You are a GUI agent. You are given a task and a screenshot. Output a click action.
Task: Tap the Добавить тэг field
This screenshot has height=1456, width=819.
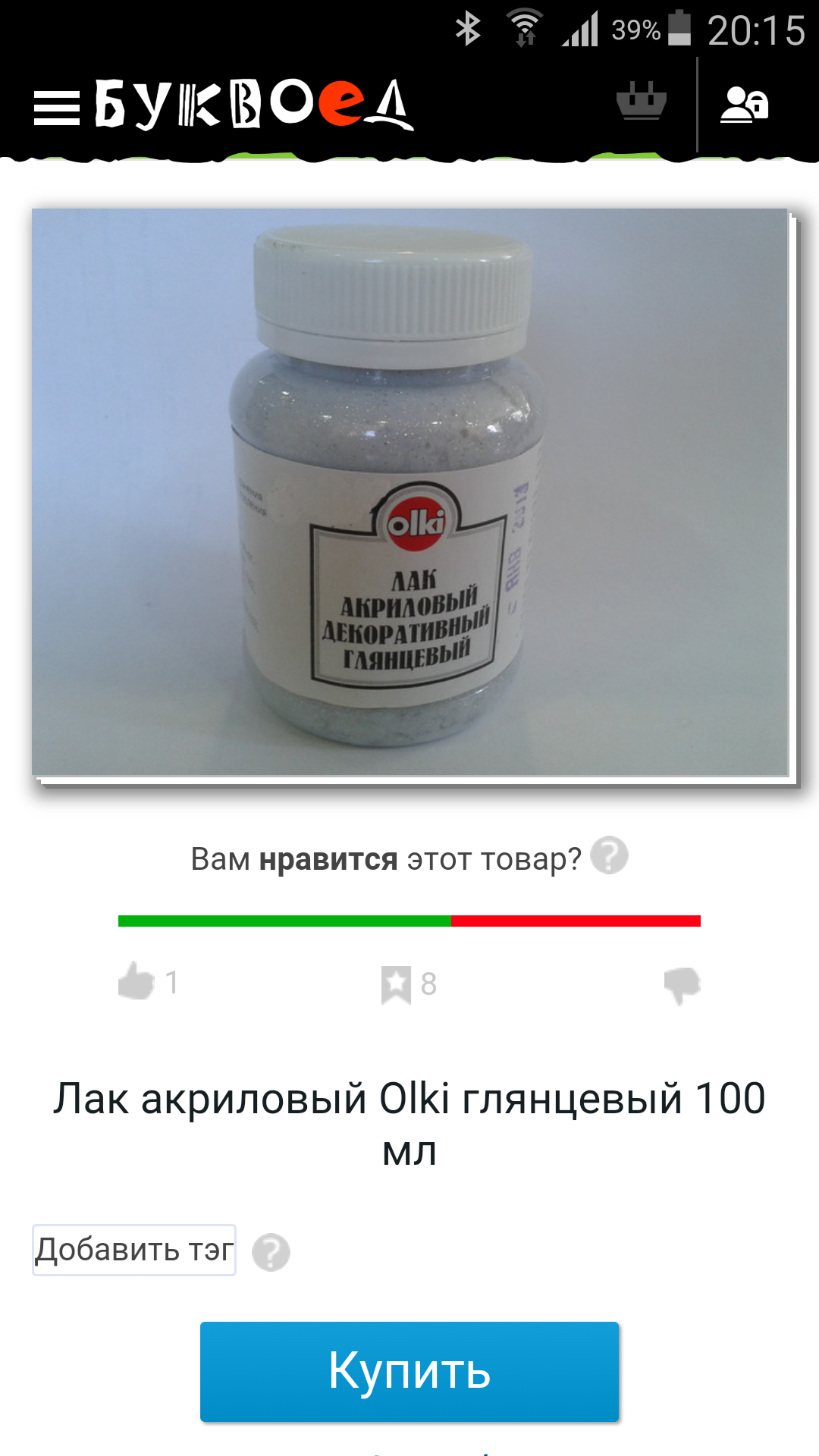coord(134,1250)
